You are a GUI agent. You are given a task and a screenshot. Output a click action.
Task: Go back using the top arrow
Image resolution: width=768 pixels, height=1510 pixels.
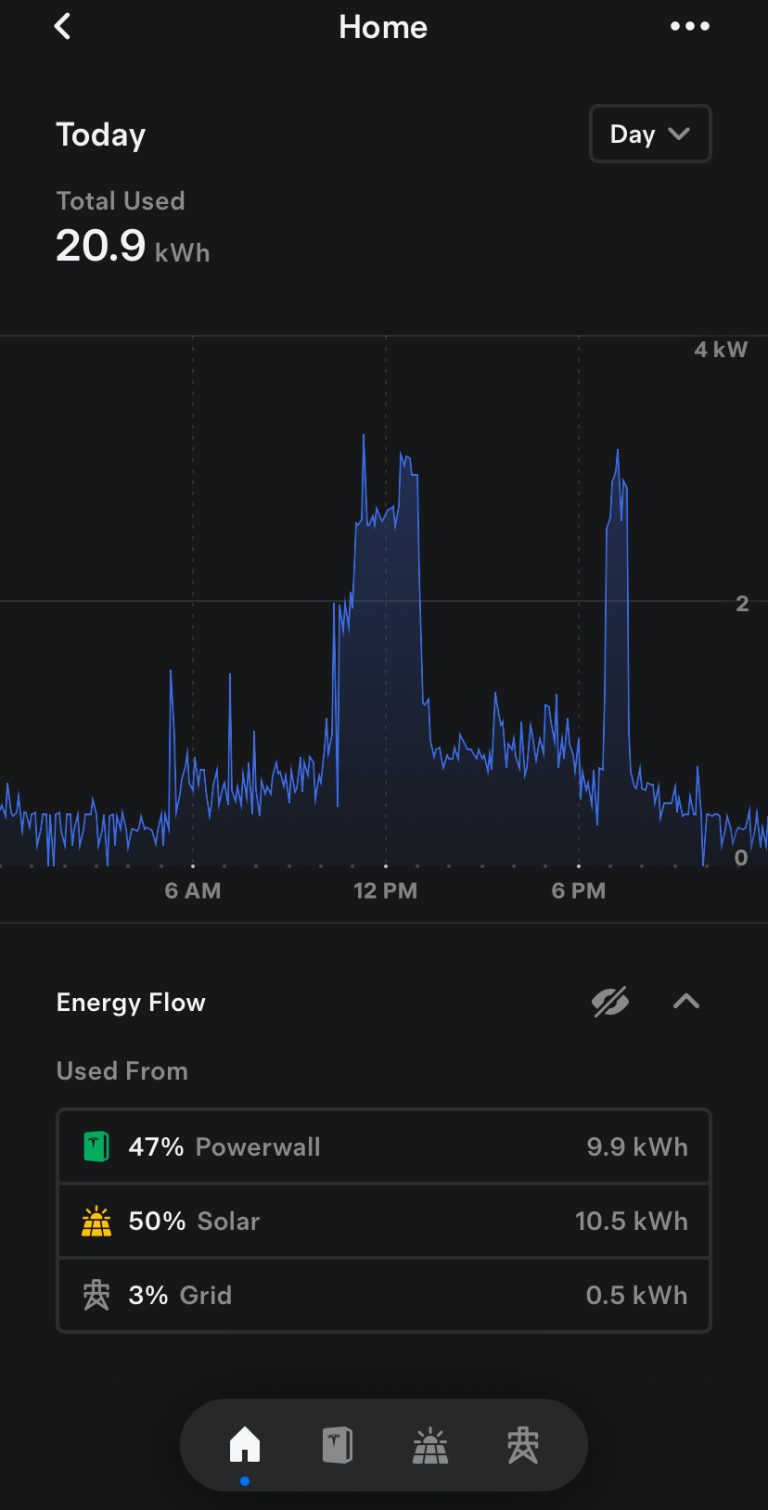62,27
